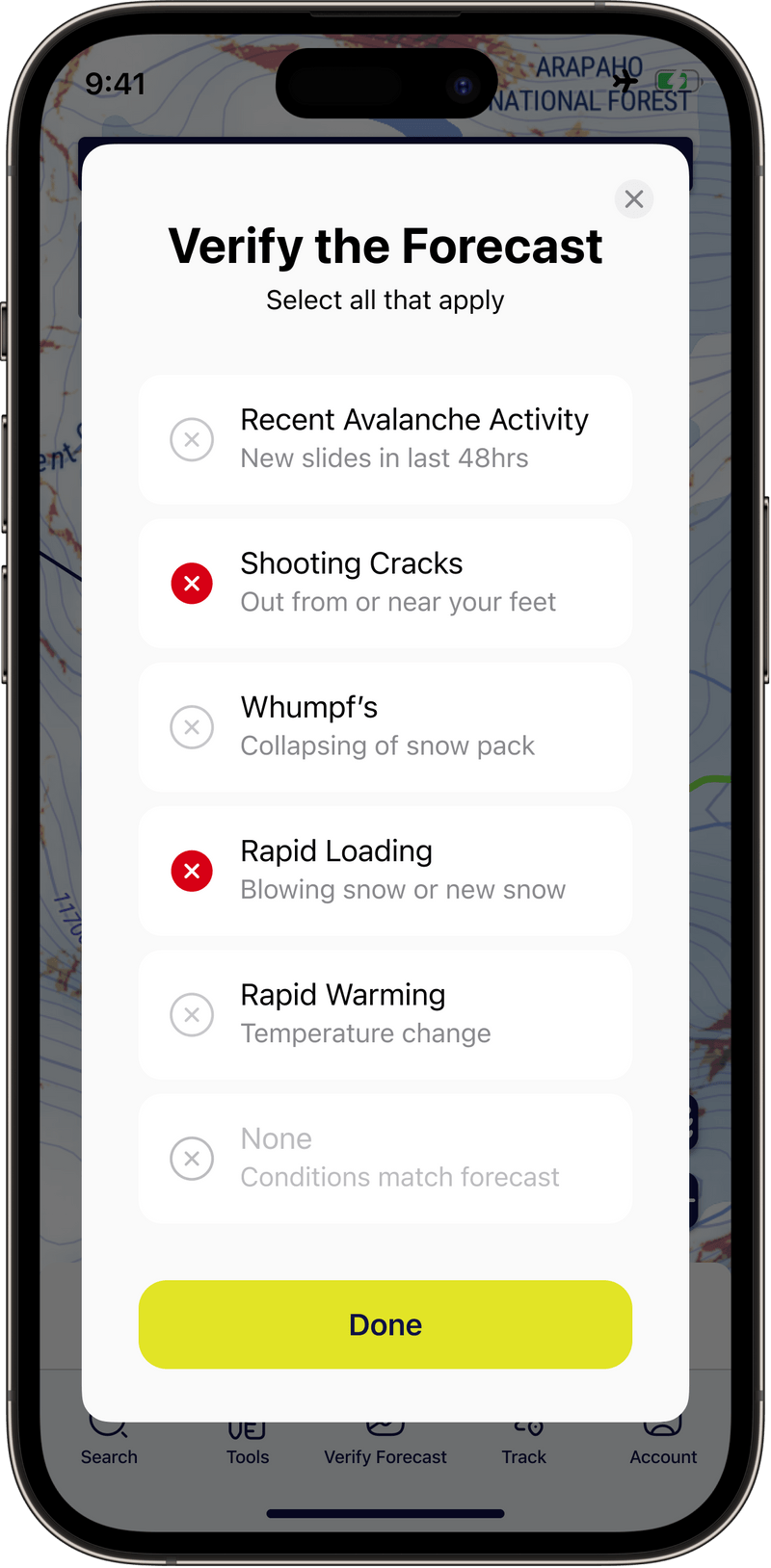
Task: Tap the 9:41 clock display
Action: coord(116,85)
